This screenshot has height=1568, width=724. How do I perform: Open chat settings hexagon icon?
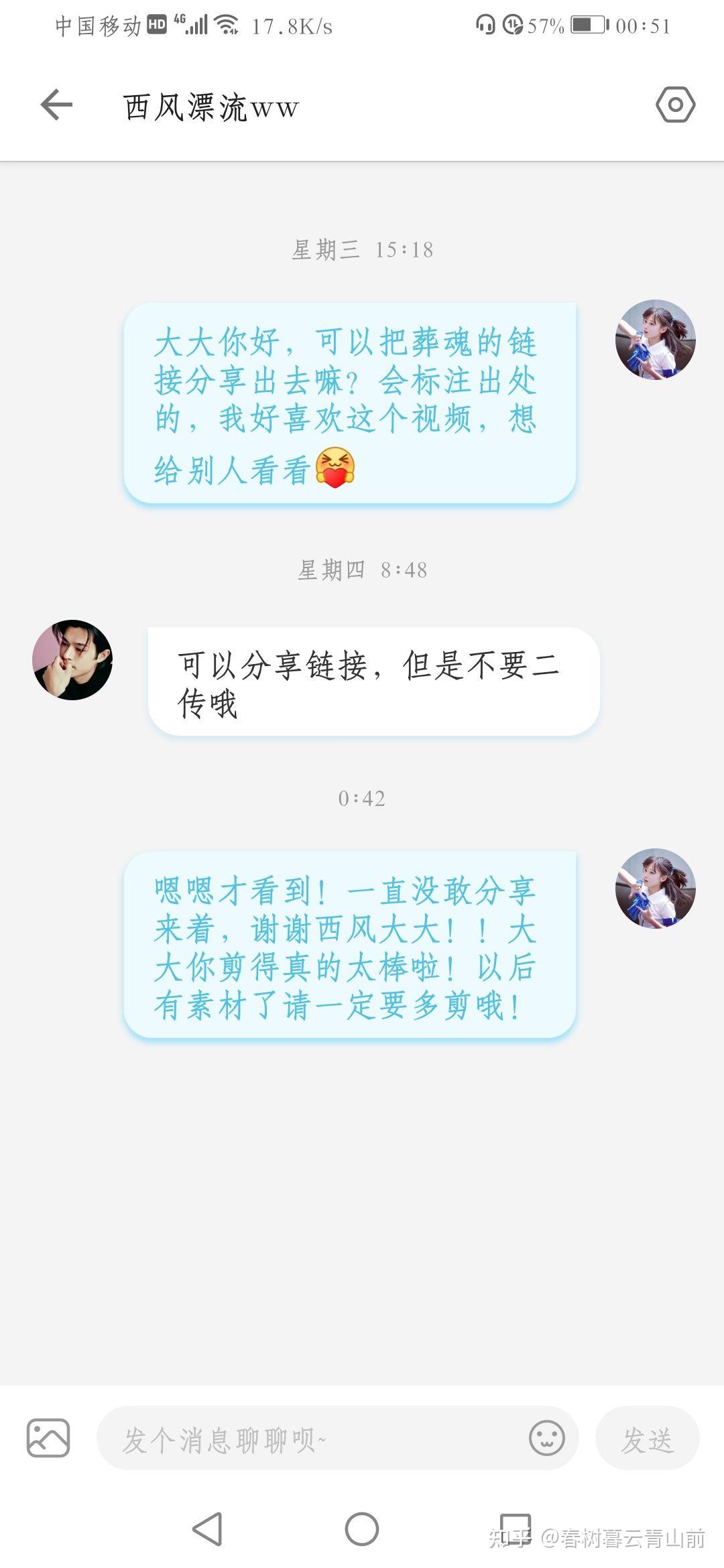click(675, 105)
